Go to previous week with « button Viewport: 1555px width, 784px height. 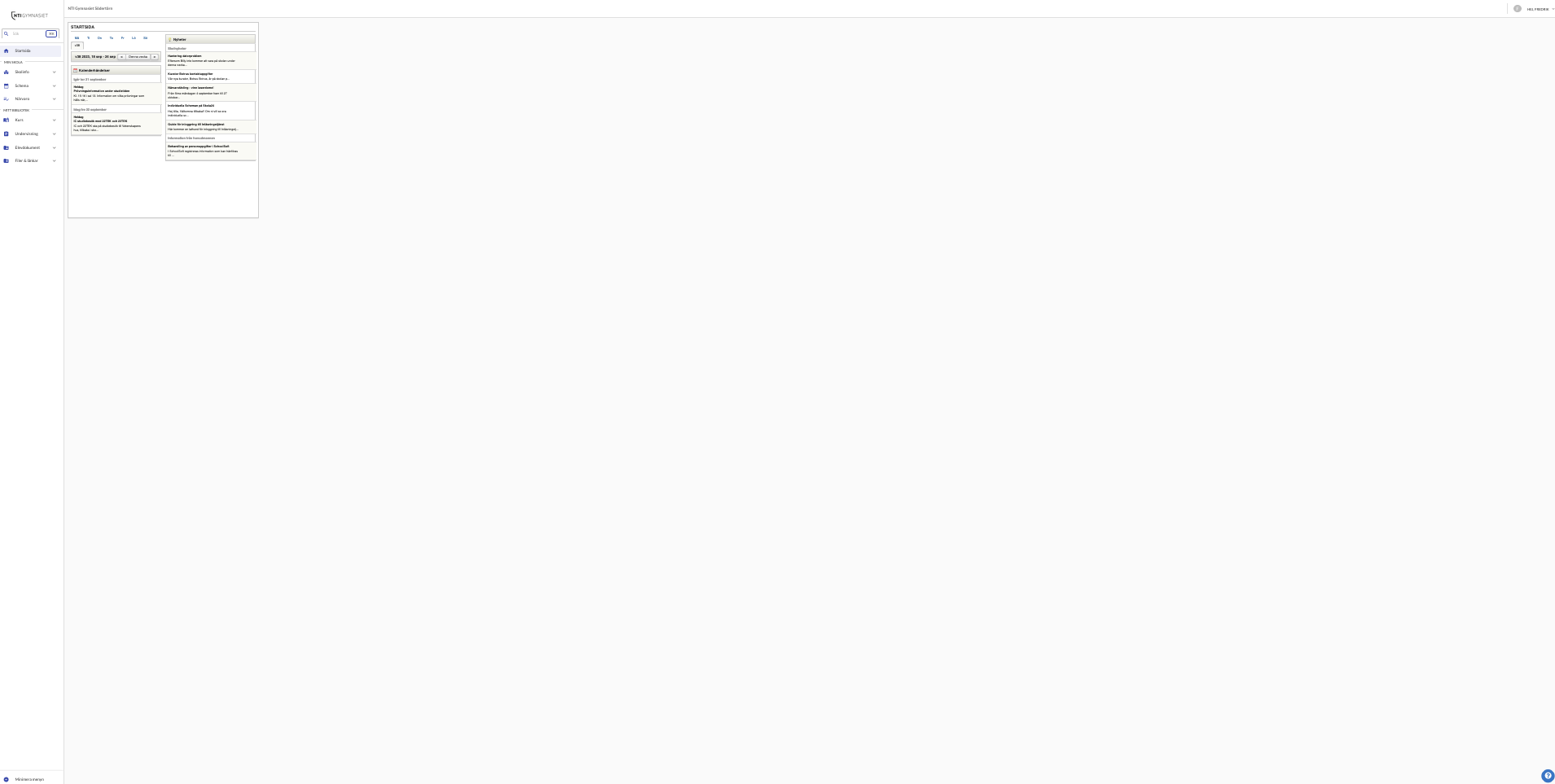click(121, 57)
